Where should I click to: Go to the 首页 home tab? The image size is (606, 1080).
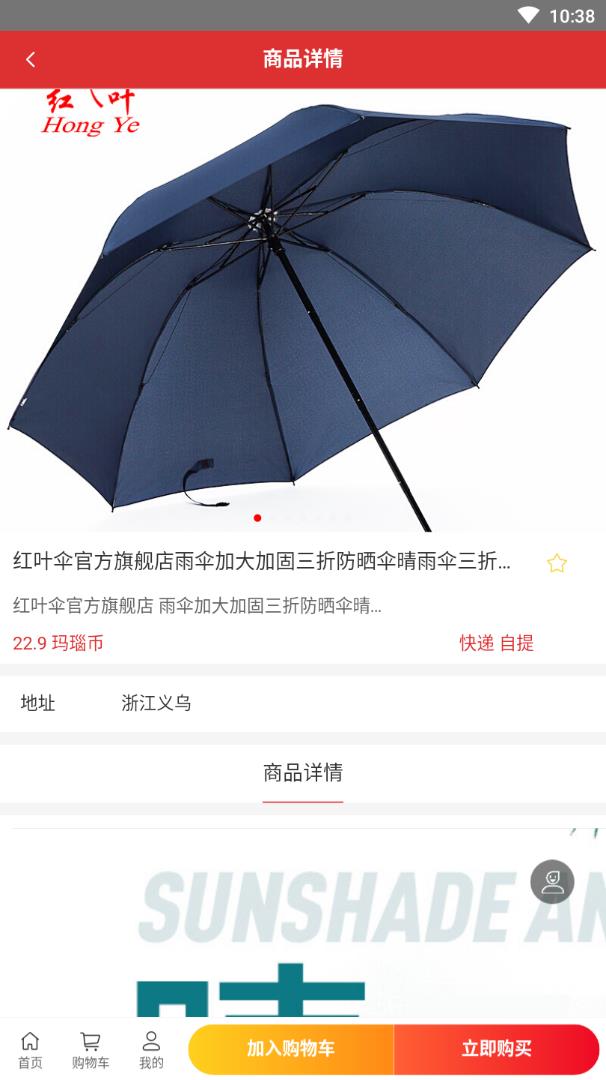(x=30, y=1049)
